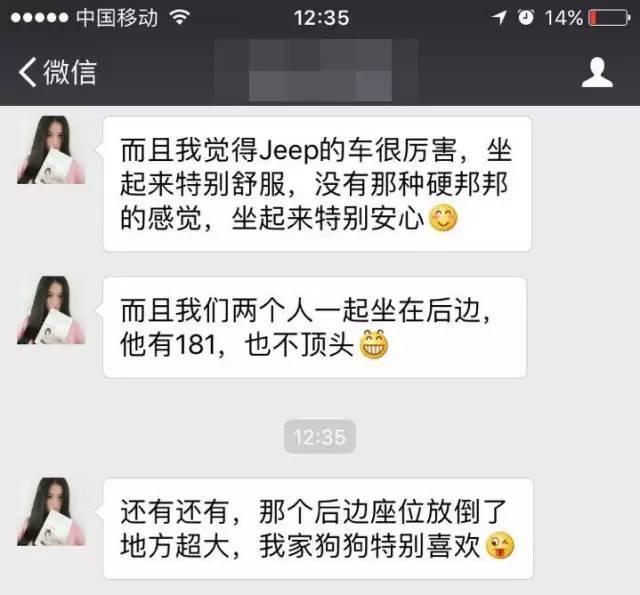This screenshot has width=640, height=595.
Task: Open the chat info profile icon
Action: pos(597,72)
